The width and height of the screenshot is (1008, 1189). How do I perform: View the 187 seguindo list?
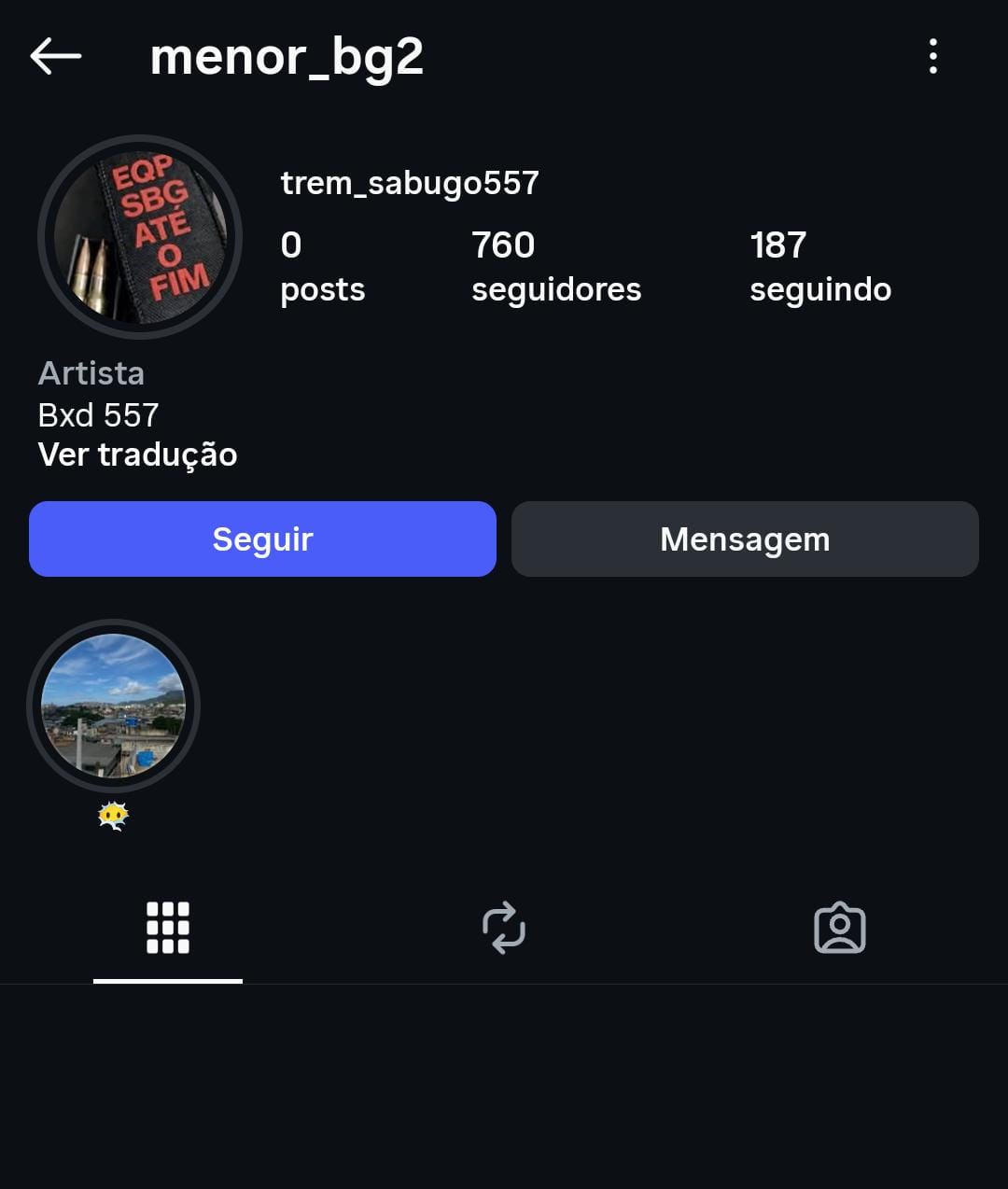(819, 267)
